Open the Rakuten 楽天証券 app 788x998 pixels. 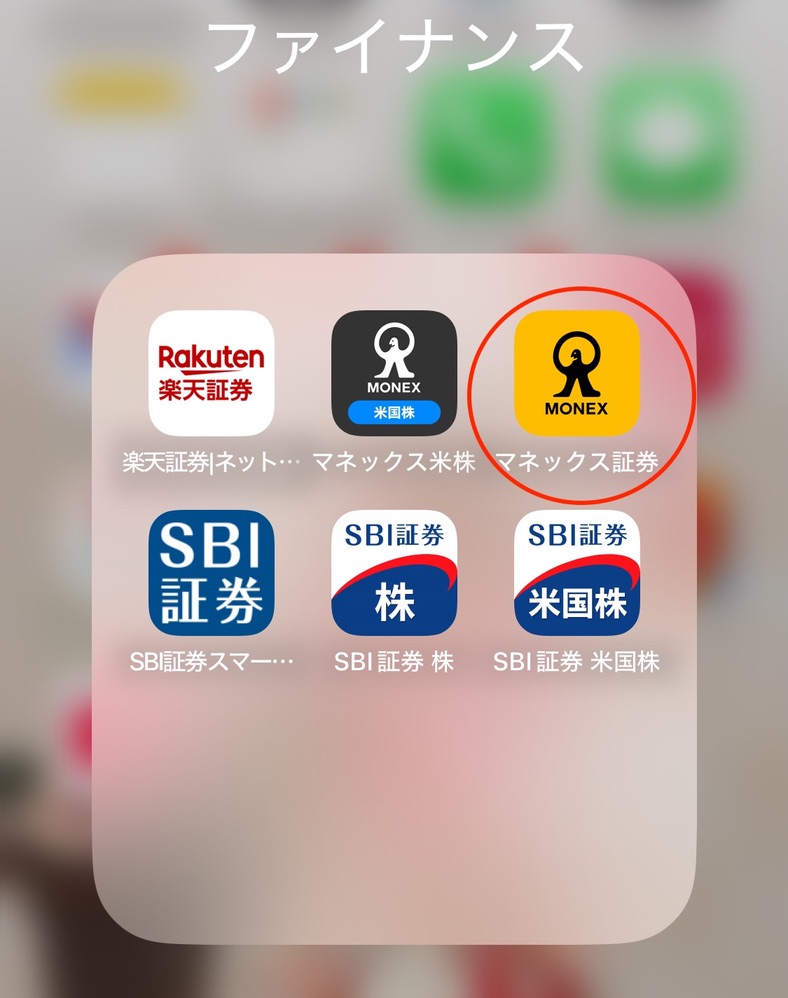pos(211,373)
